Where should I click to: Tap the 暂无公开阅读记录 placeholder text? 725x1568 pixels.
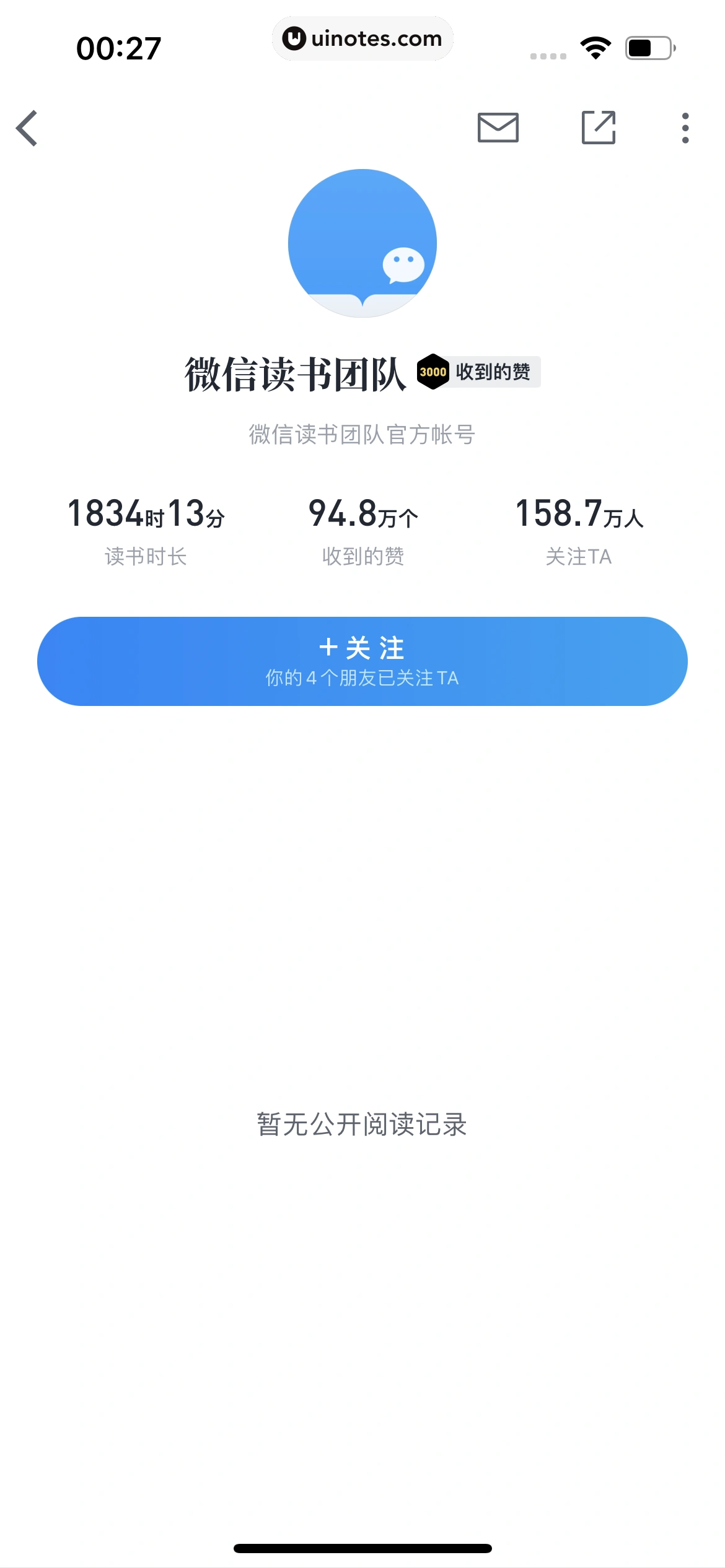click(x=361, y=1124)
